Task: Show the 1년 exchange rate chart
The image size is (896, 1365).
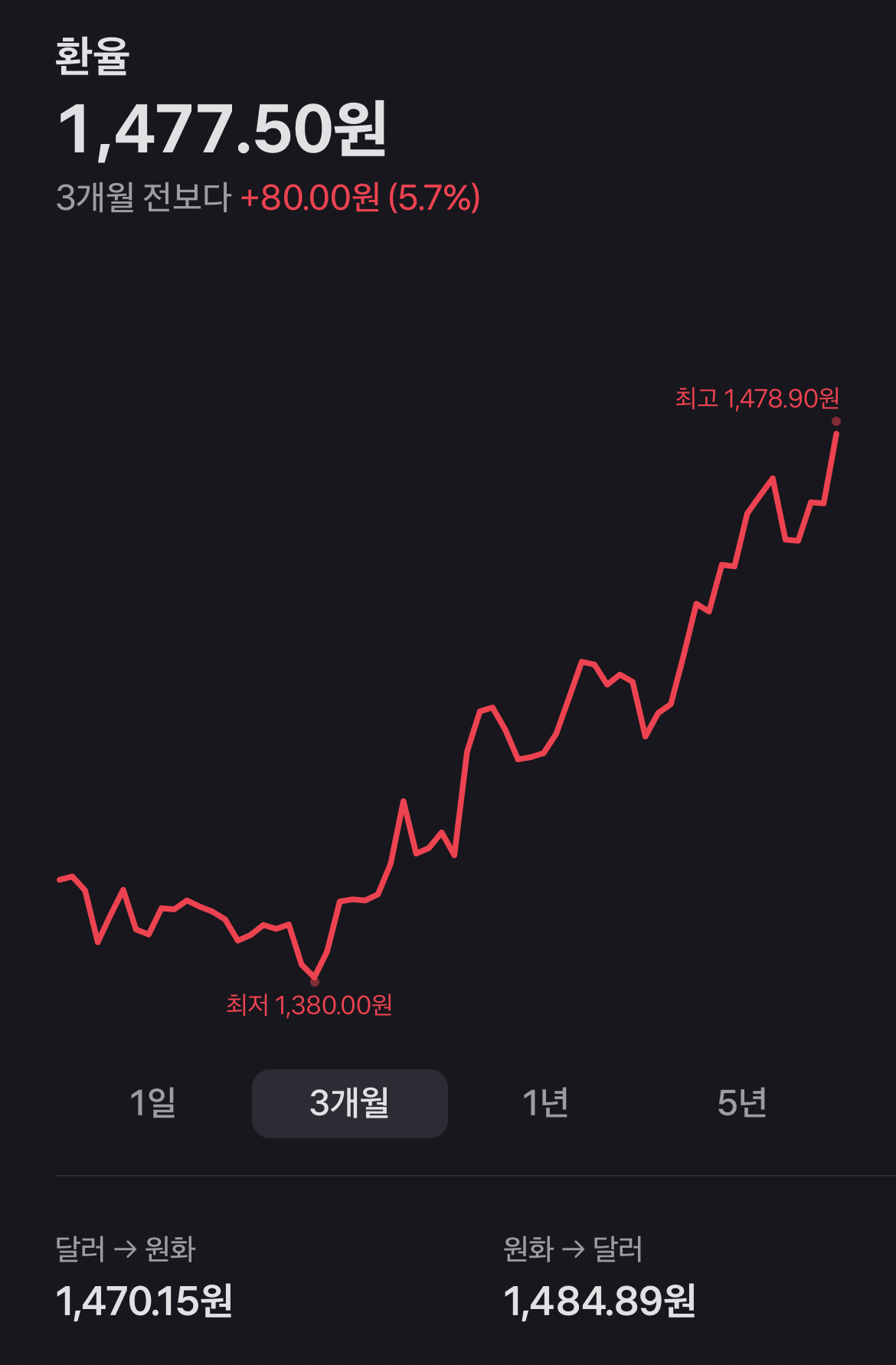Action: [545, 1103]
